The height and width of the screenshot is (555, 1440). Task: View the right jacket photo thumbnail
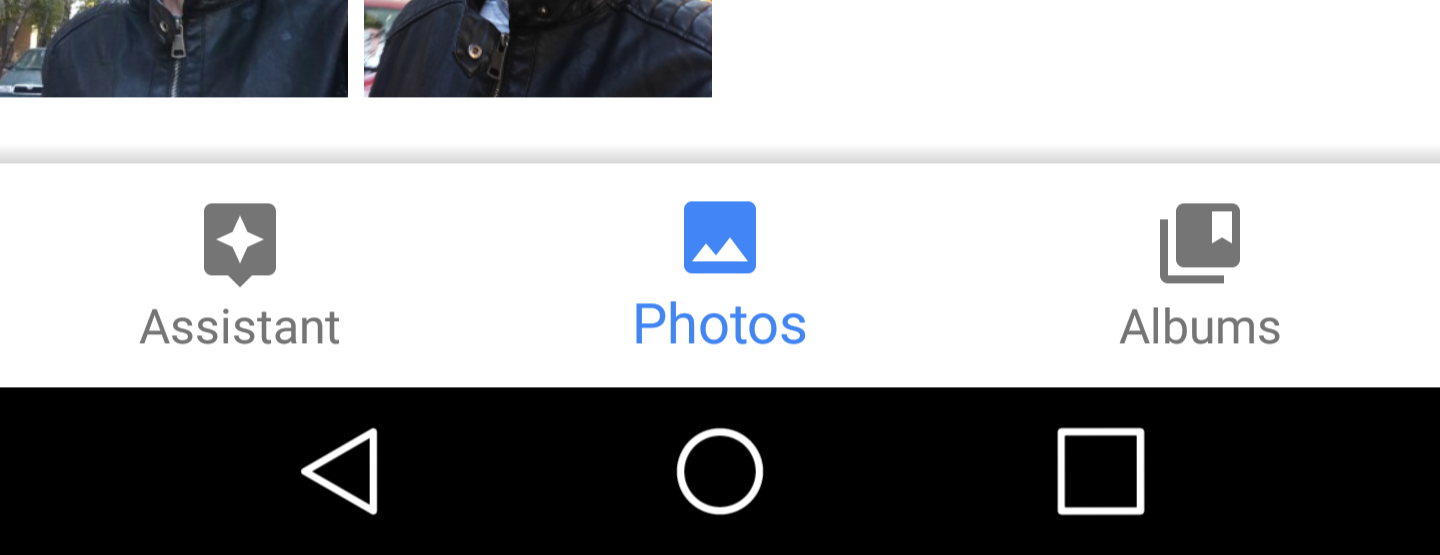click(x=538, y=47)
